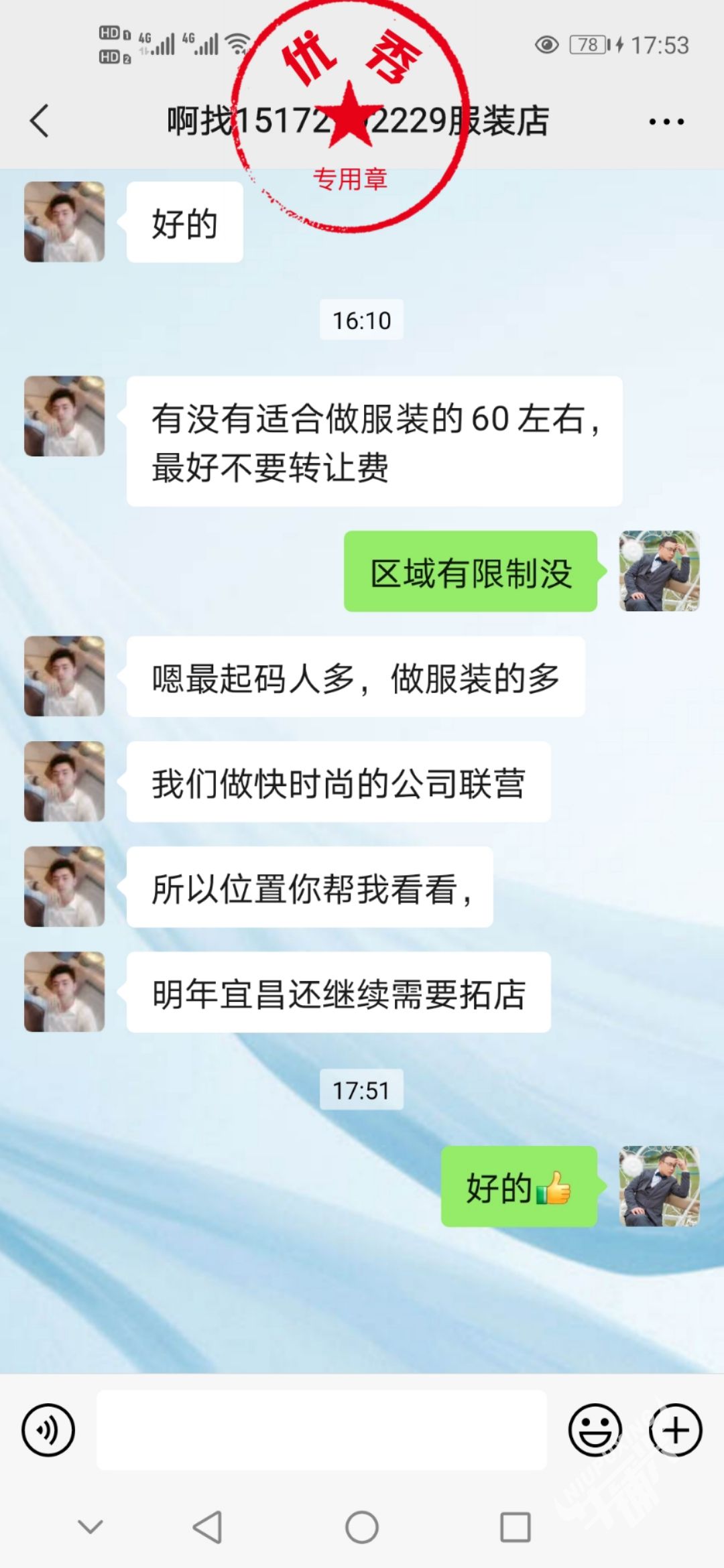Open the chat info overflow menu

point(666,122)
